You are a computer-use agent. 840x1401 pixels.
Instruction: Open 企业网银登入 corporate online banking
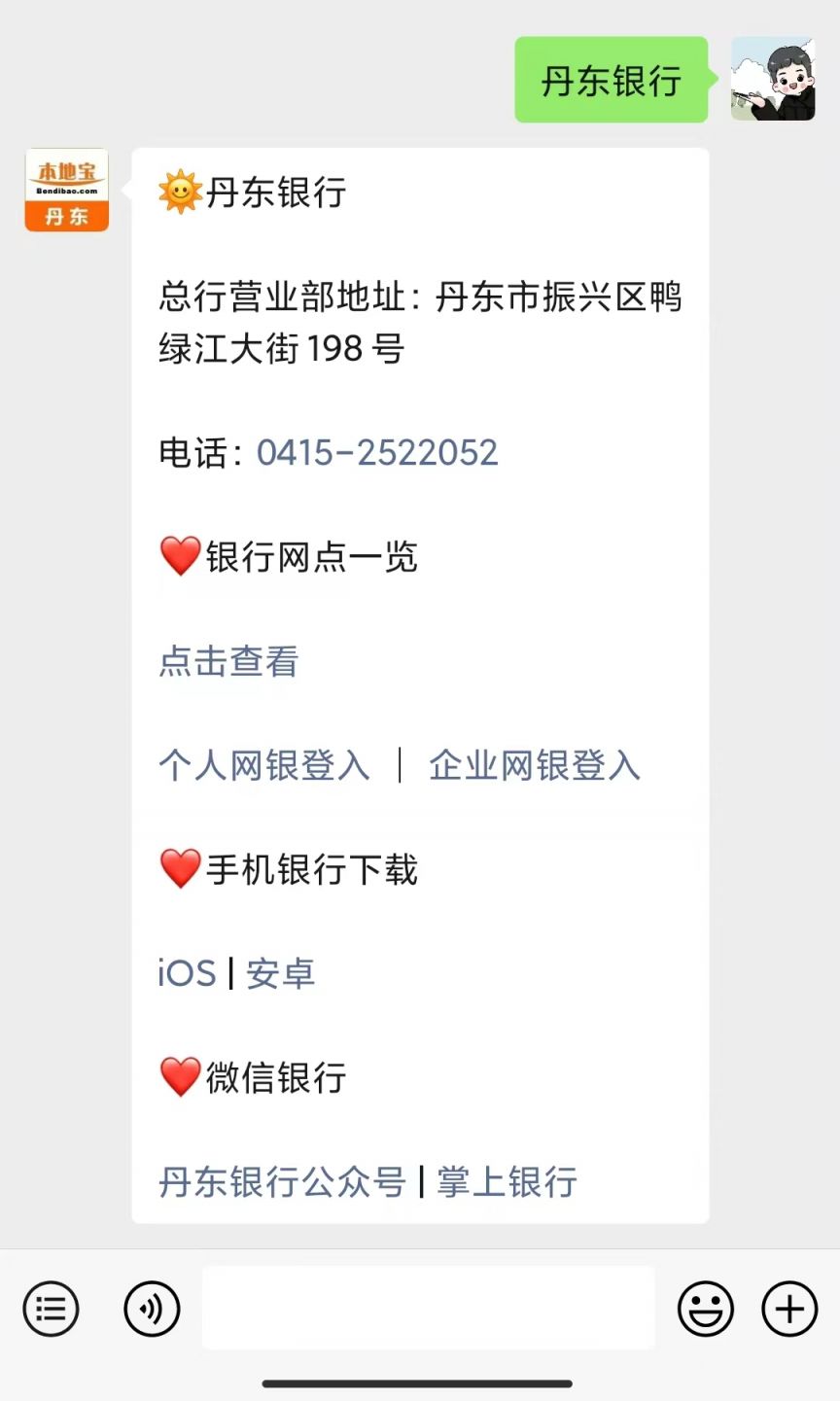click(533, 766)
